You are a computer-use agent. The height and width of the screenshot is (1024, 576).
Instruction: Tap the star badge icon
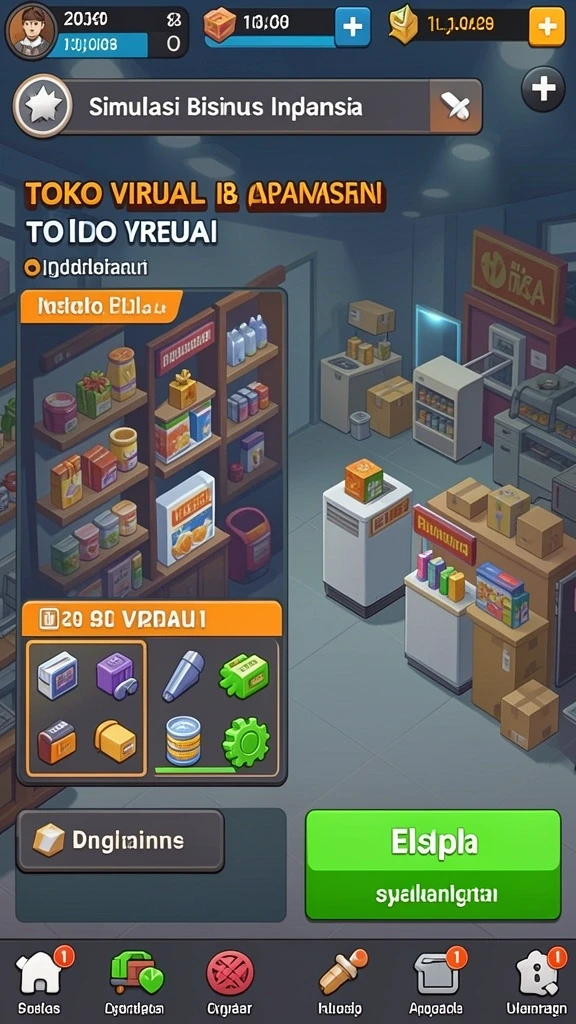tap(42, 106)
